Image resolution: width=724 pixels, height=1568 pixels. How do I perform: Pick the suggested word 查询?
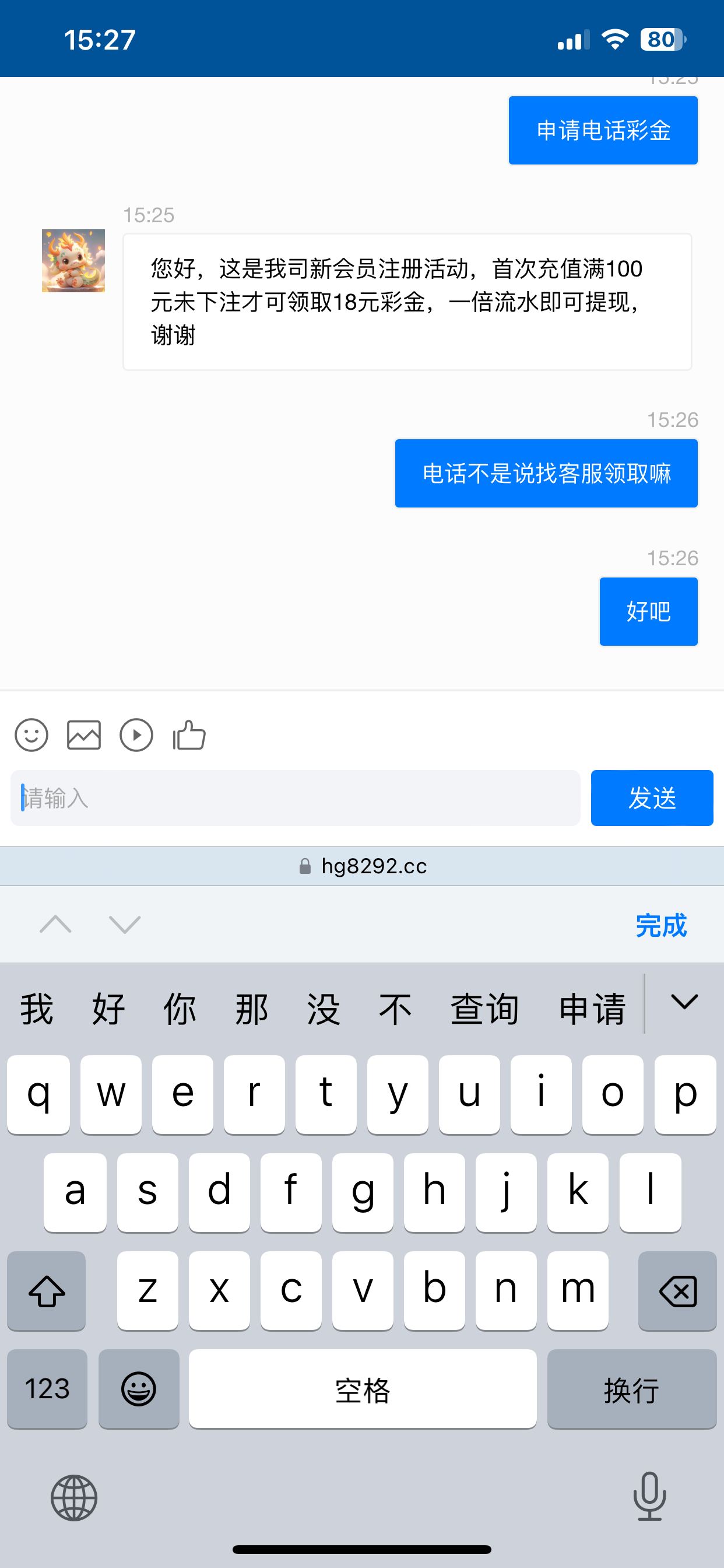484,1009
